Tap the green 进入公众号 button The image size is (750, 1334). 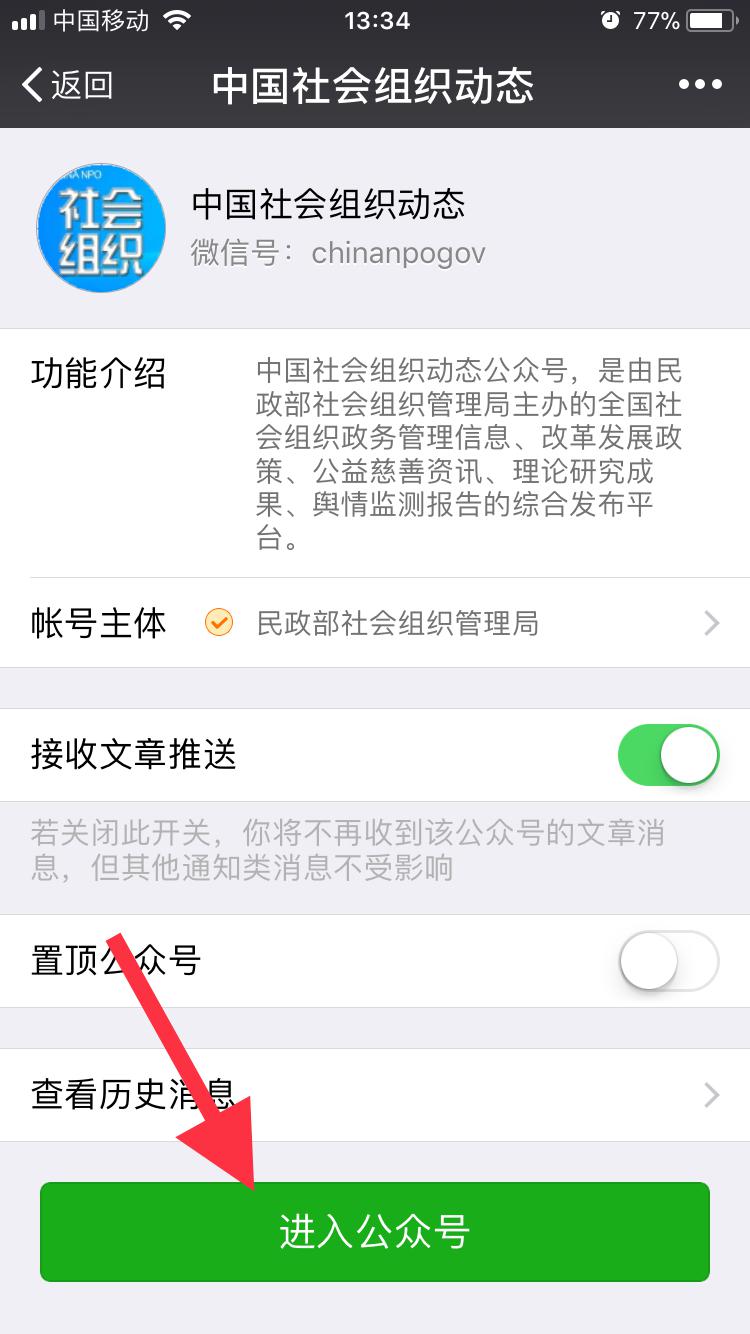375,1232
